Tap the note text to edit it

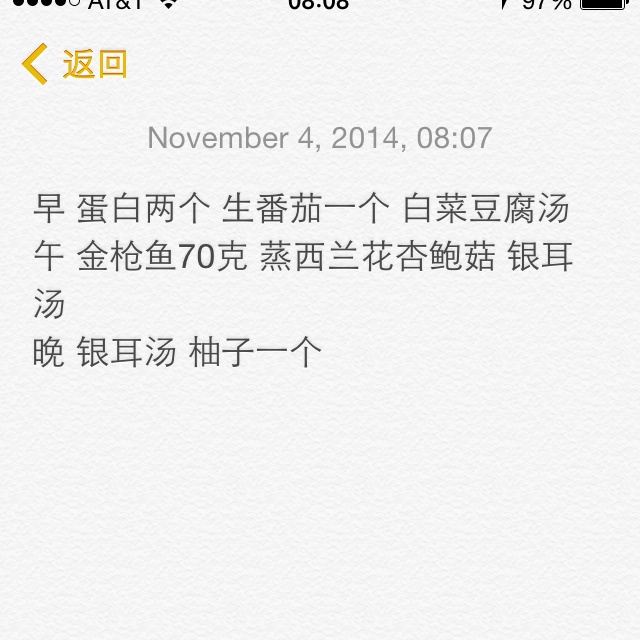[x=303, y=280]
